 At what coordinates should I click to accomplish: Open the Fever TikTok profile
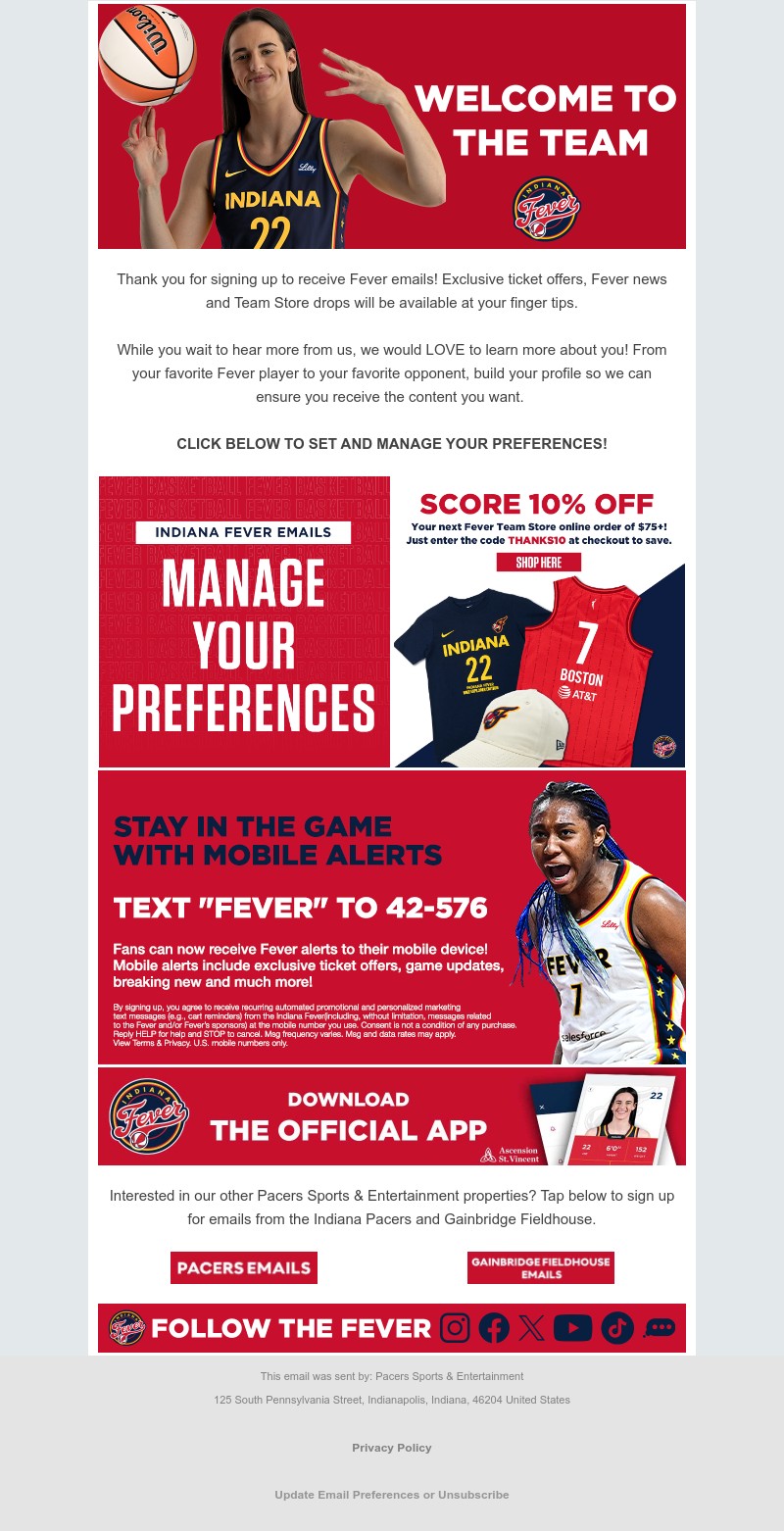pyautogui.click(x=617, y=1328)
